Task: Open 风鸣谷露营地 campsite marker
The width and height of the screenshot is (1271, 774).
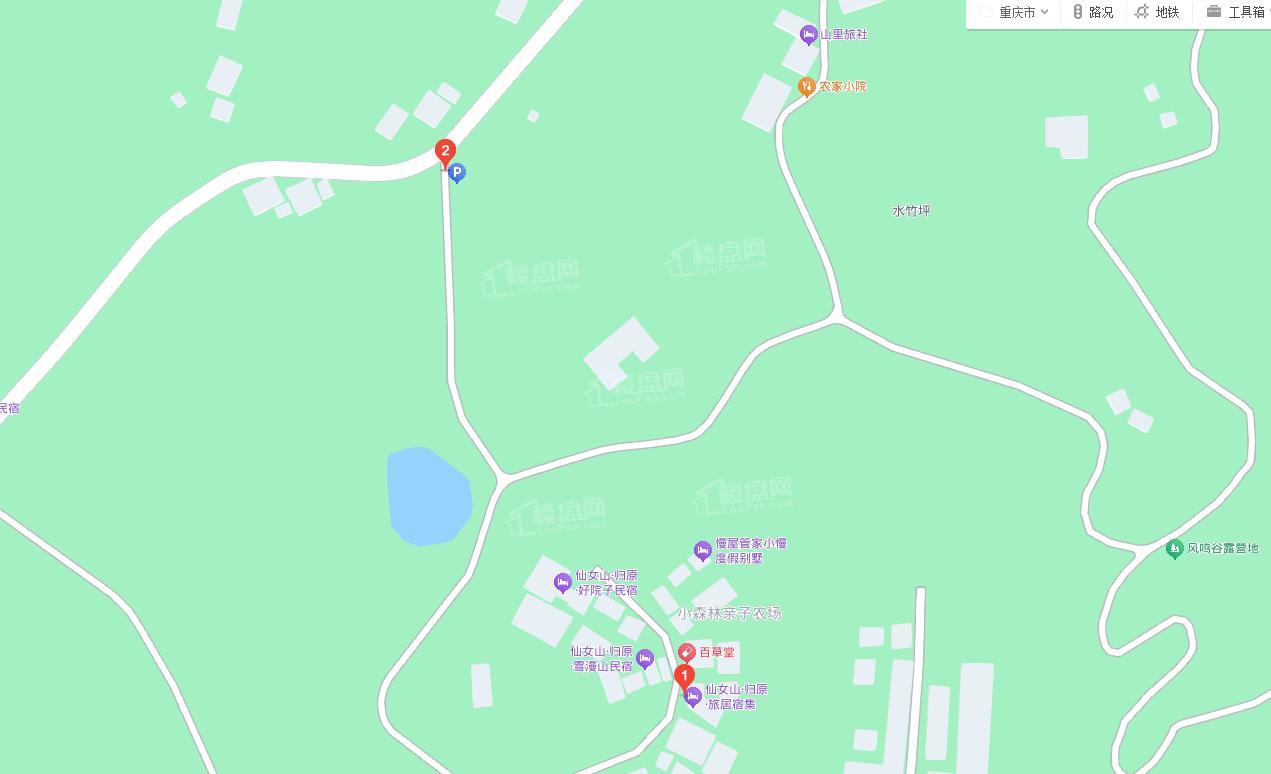Action: pos(1175,549)
